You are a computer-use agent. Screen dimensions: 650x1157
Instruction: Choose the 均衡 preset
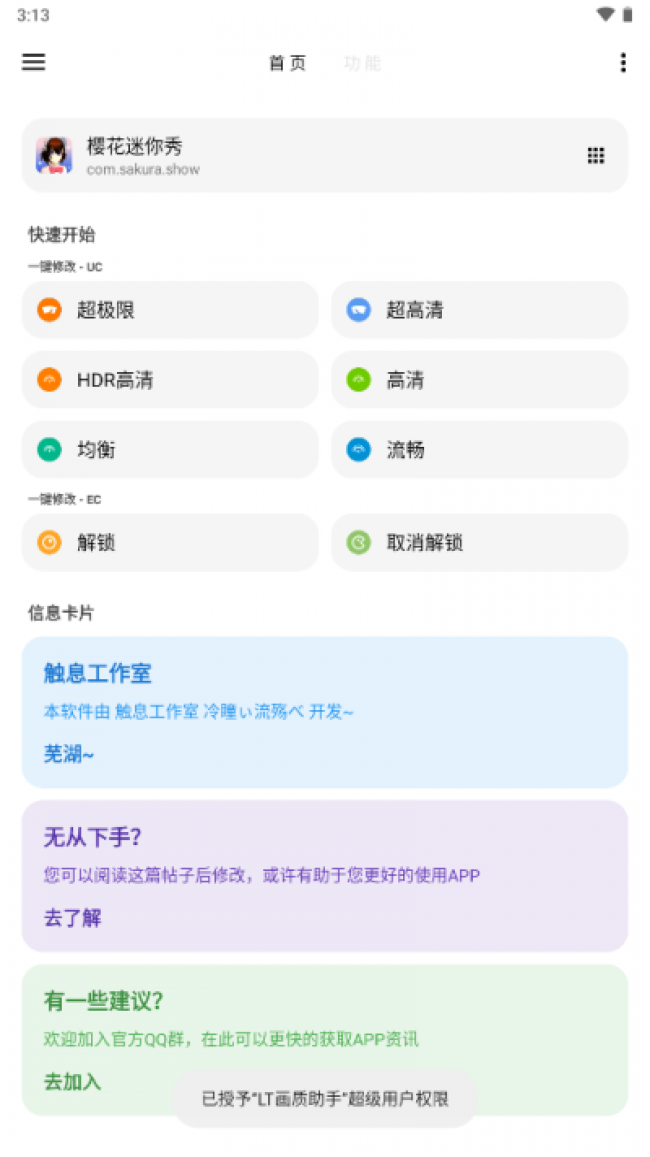(170, 450)
